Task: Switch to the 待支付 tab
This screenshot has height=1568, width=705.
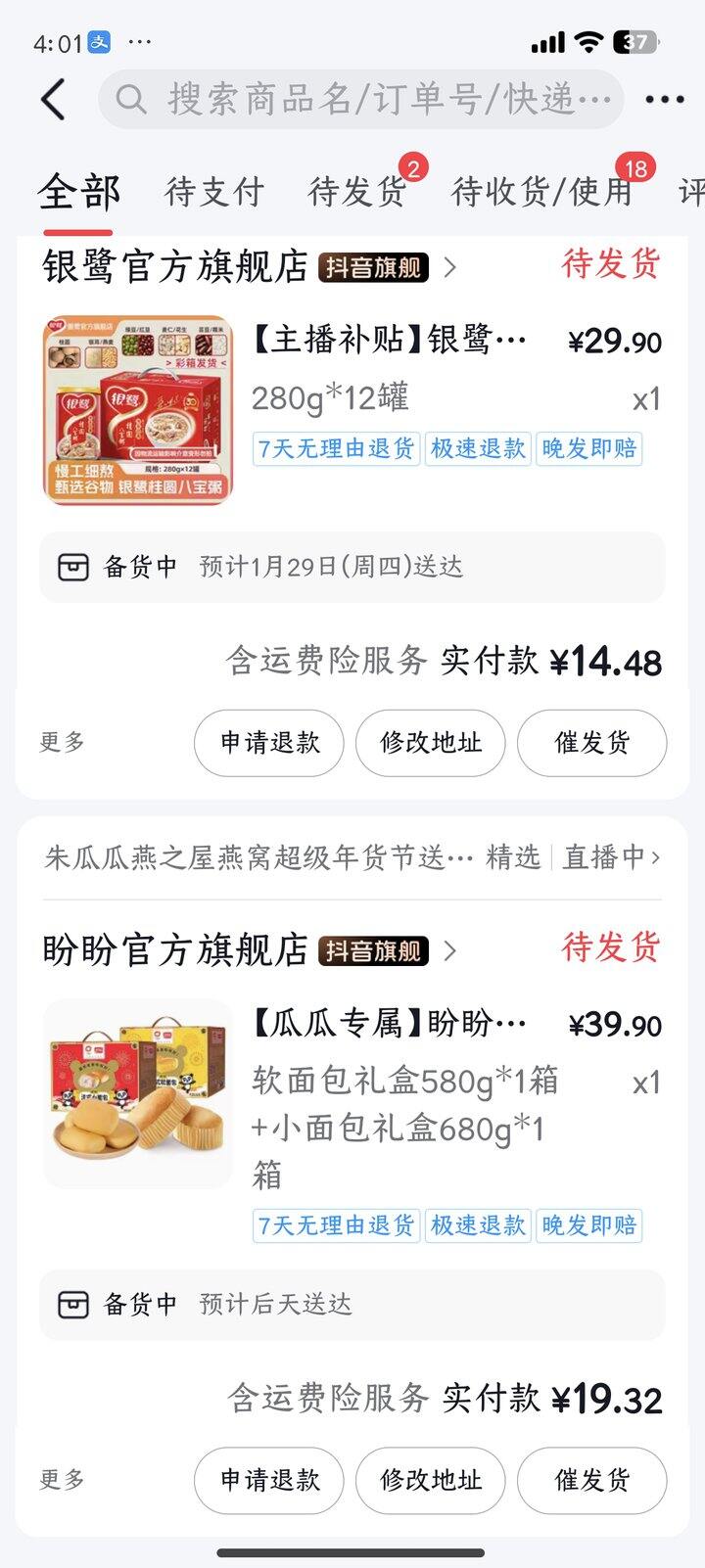Action: coord(214,192)
